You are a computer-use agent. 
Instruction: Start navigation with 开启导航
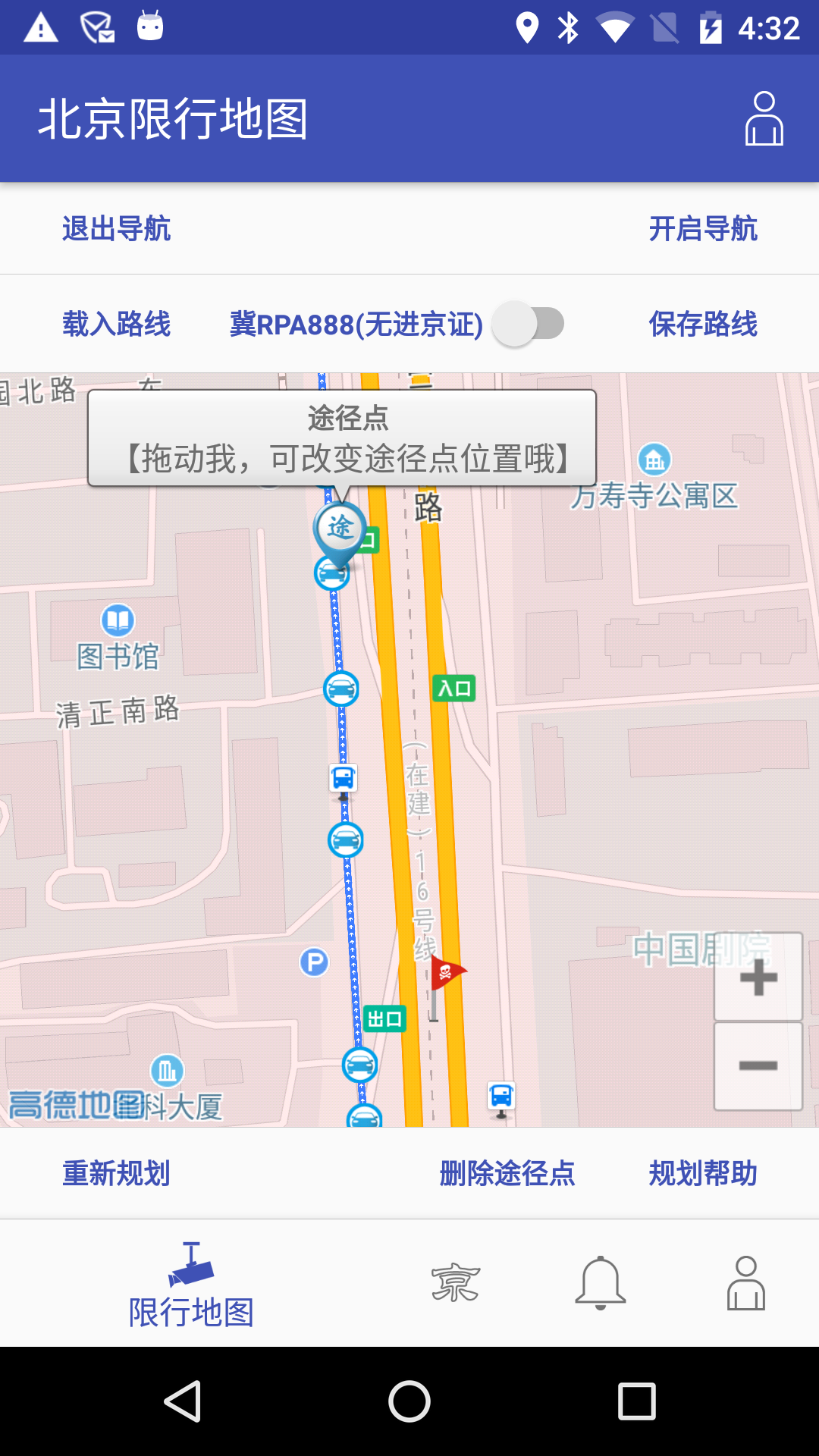tap(703, 228)
